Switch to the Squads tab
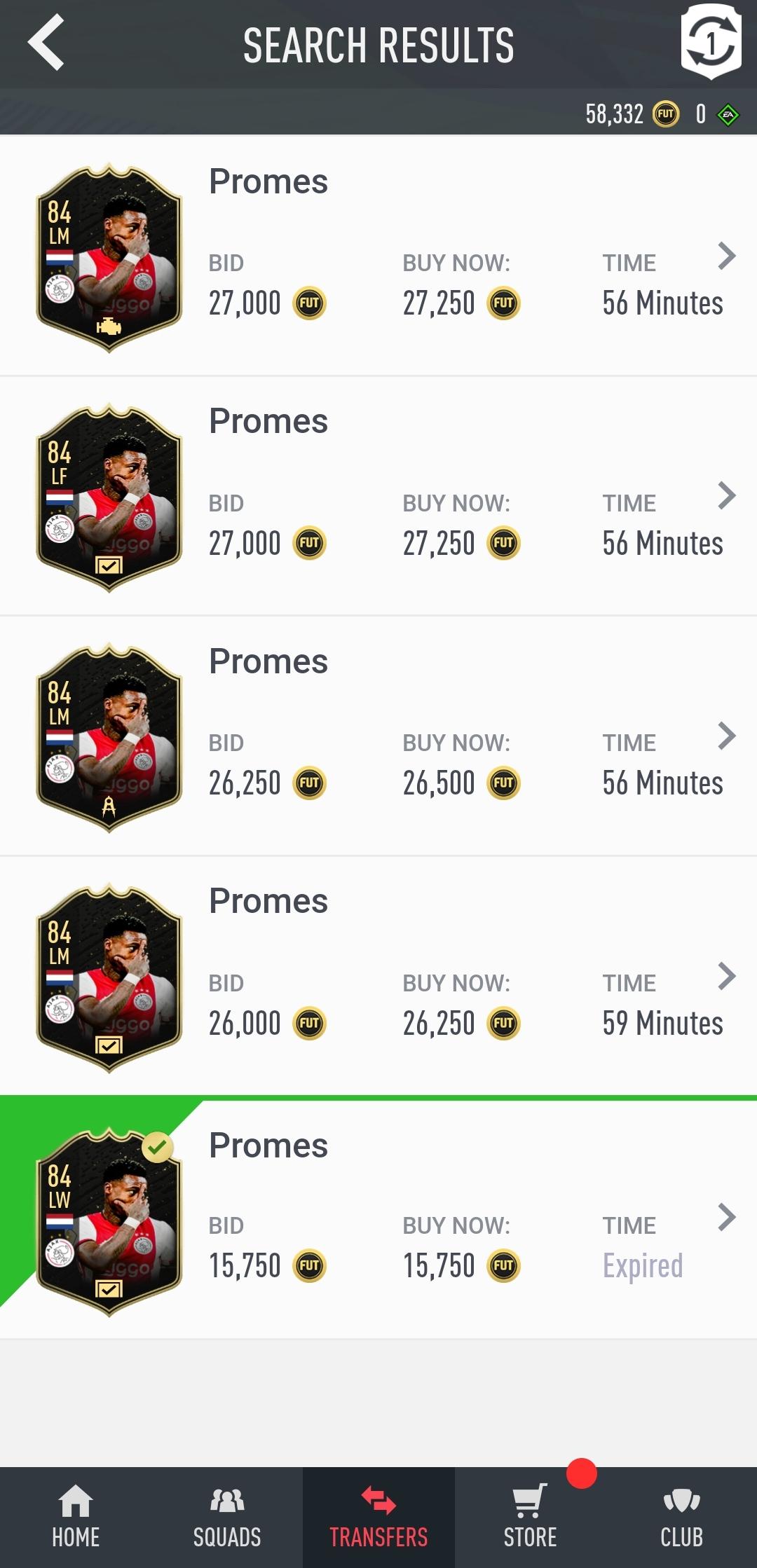Viewport: 757px width, 1568px height. 227,1518
